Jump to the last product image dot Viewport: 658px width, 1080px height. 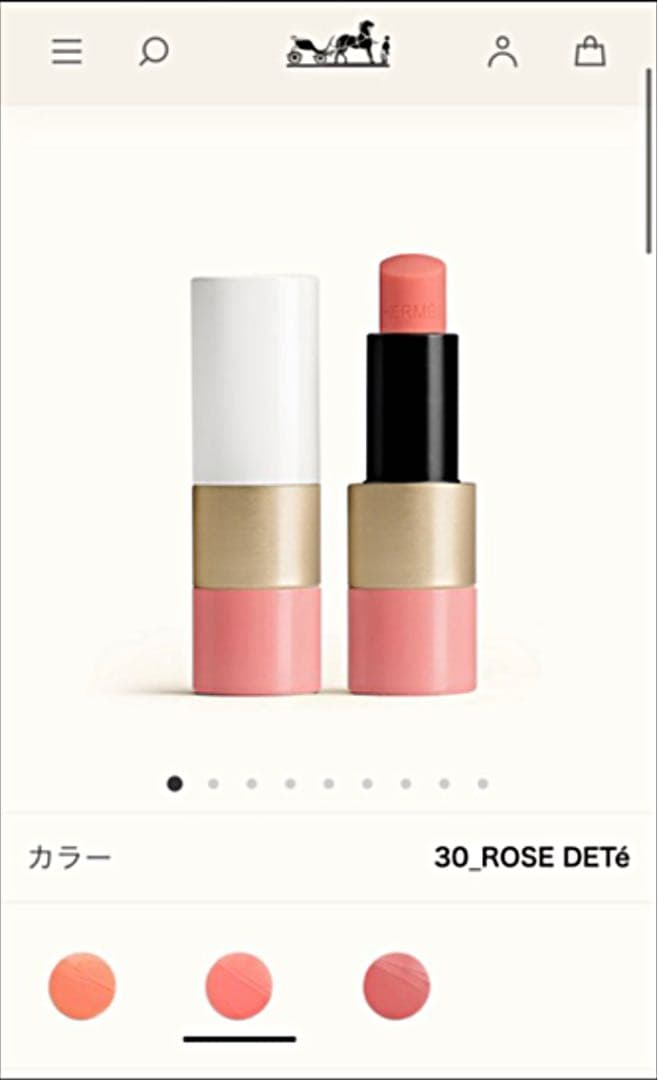click(483, 784)
